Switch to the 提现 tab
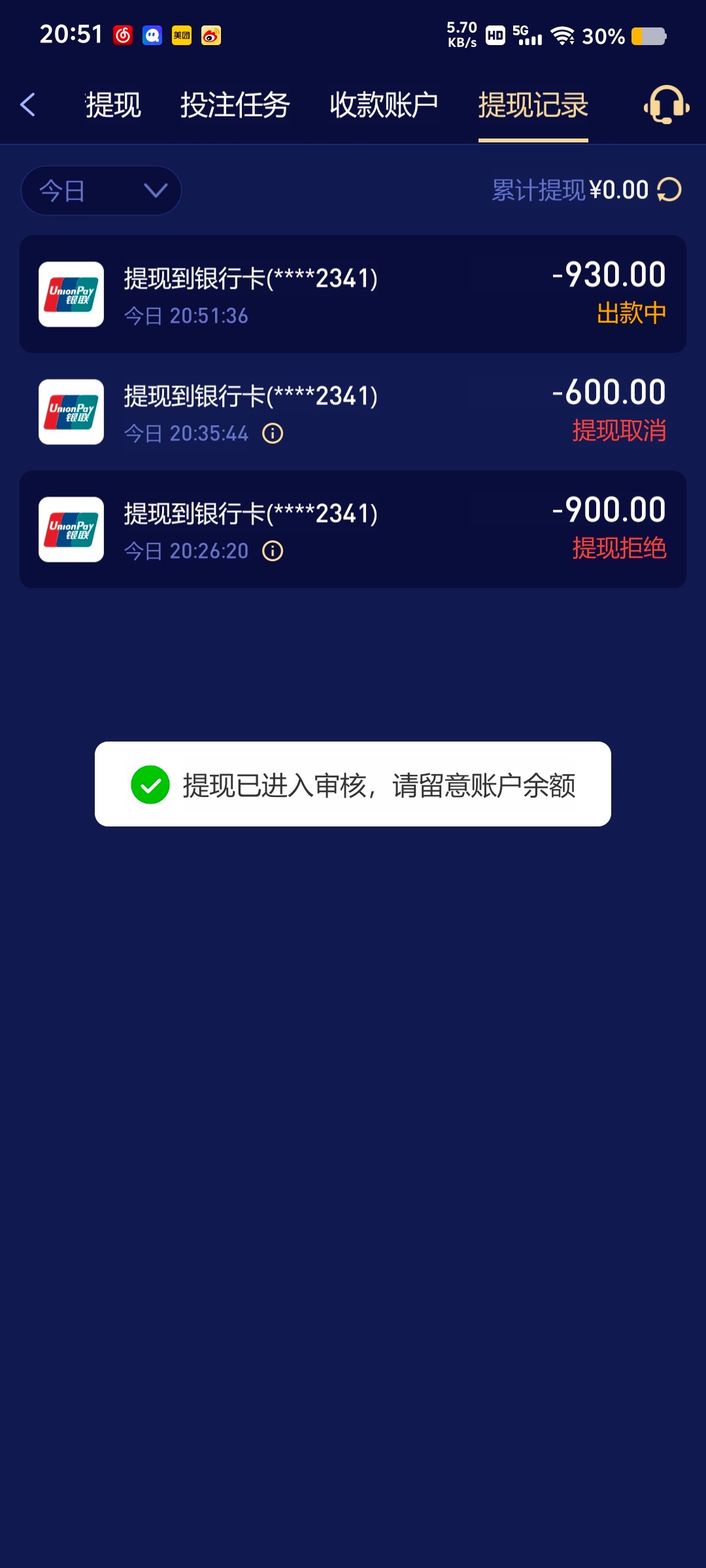Screen dimensions: 706x1568 (113, 105)
